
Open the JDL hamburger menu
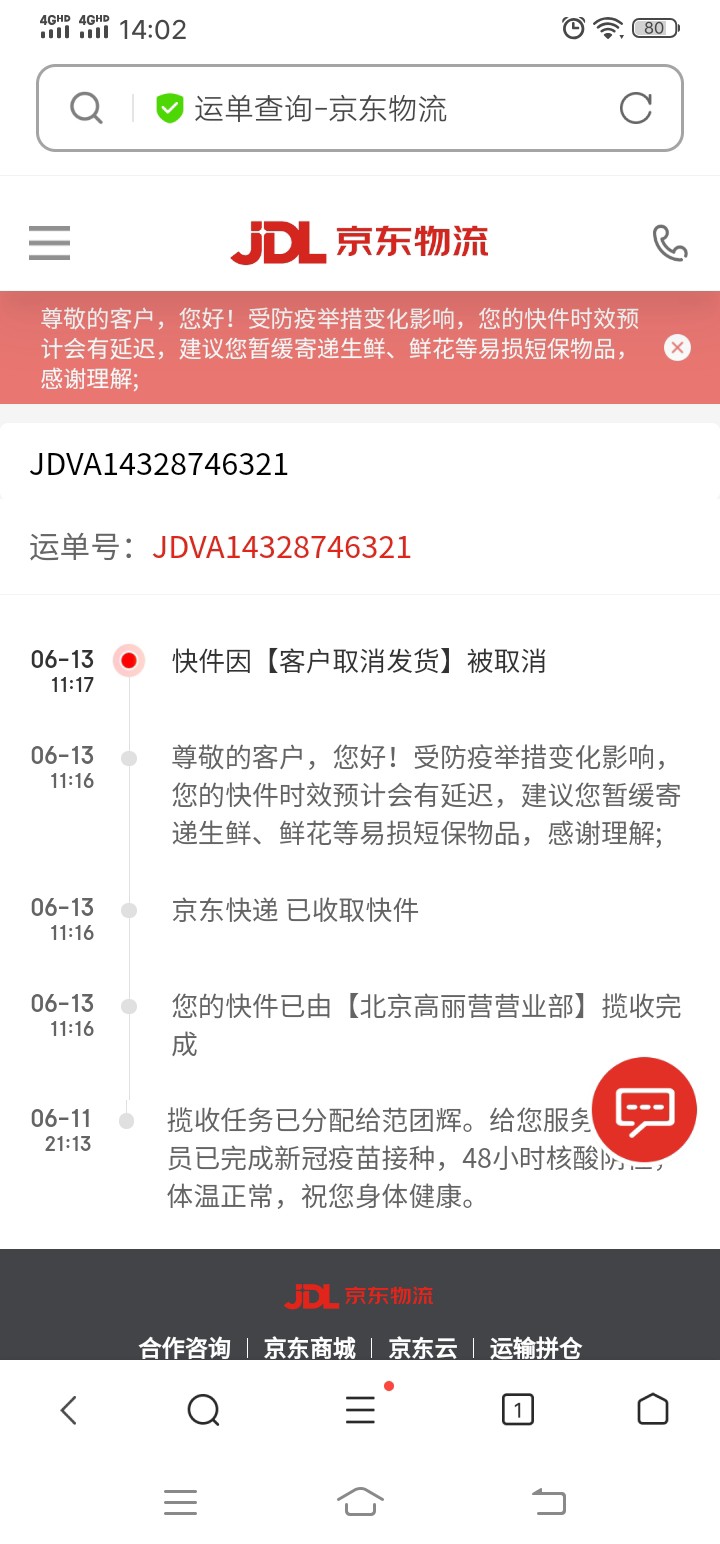pos(49,242)
